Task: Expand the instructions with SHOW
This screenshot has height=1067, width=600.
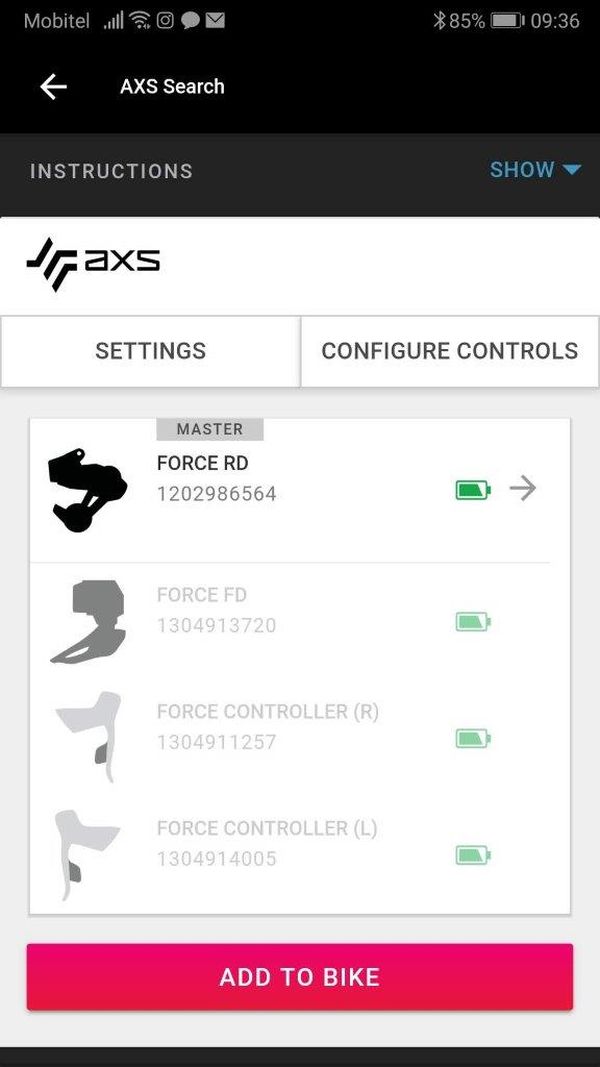Action: point(535,169)
